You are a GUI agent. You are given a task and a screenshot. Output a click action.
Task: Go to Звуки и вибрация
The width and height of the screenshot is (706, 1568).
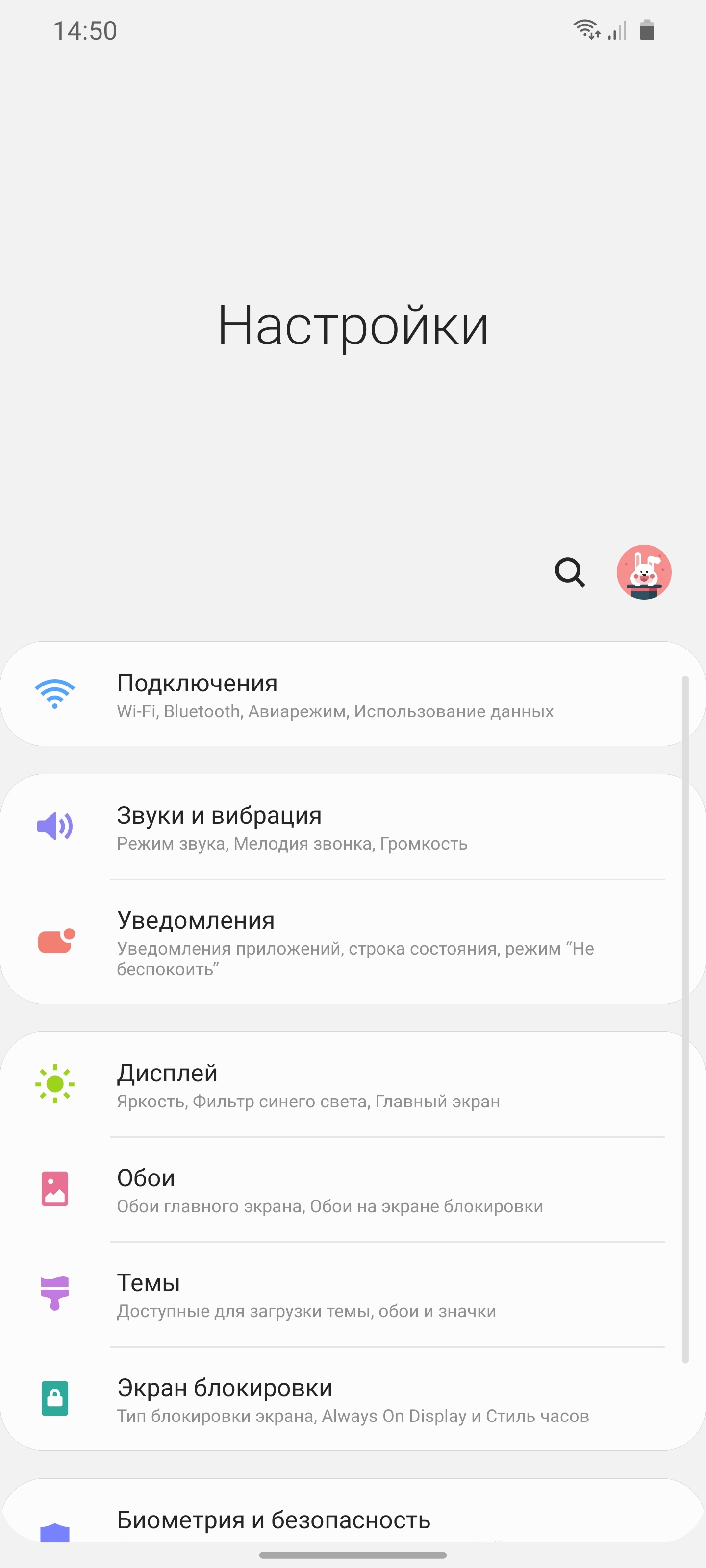click(x=353, y=827)
